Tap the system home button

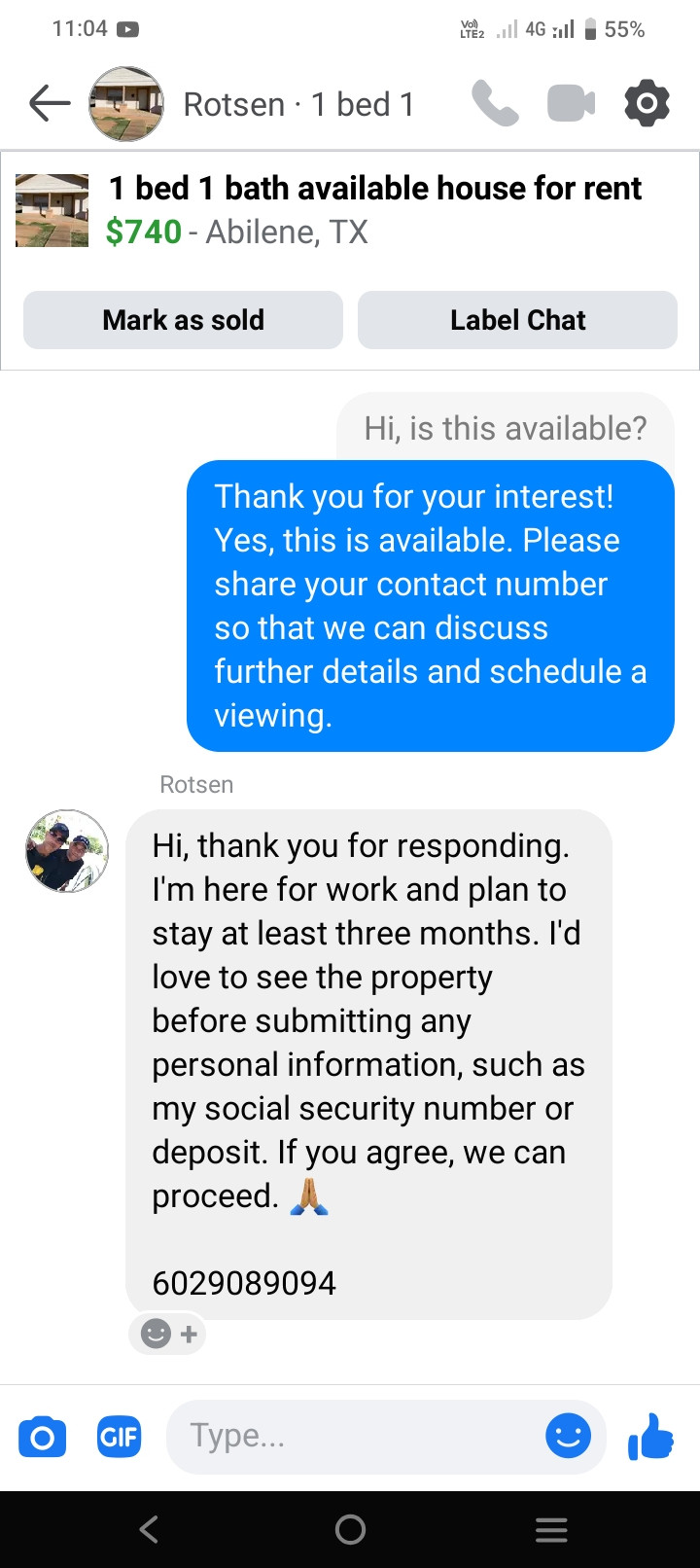pyautogui.click(x=350, y=1529)
